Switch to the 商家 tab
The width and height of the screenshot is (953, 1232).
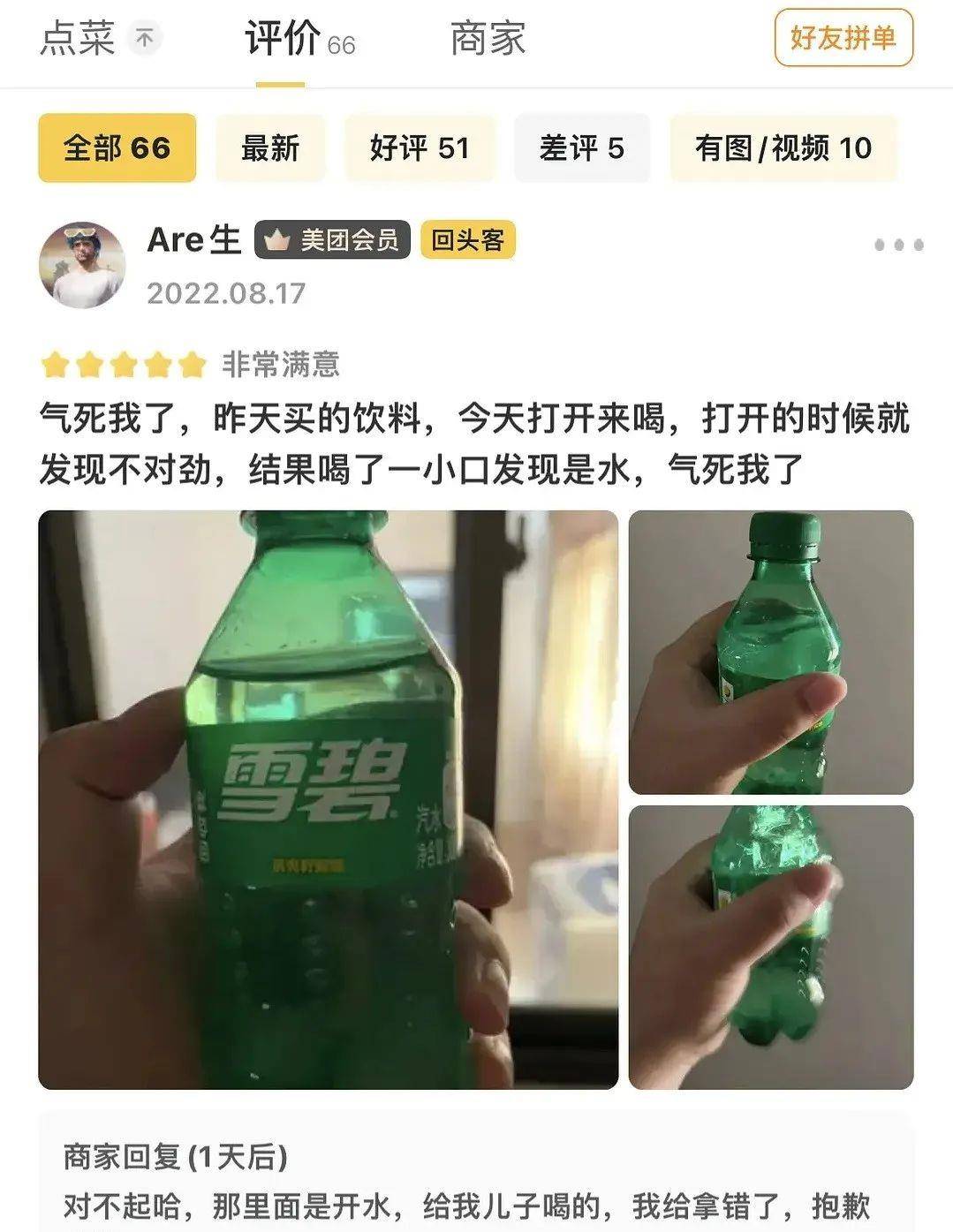click(x=488, y=39)
